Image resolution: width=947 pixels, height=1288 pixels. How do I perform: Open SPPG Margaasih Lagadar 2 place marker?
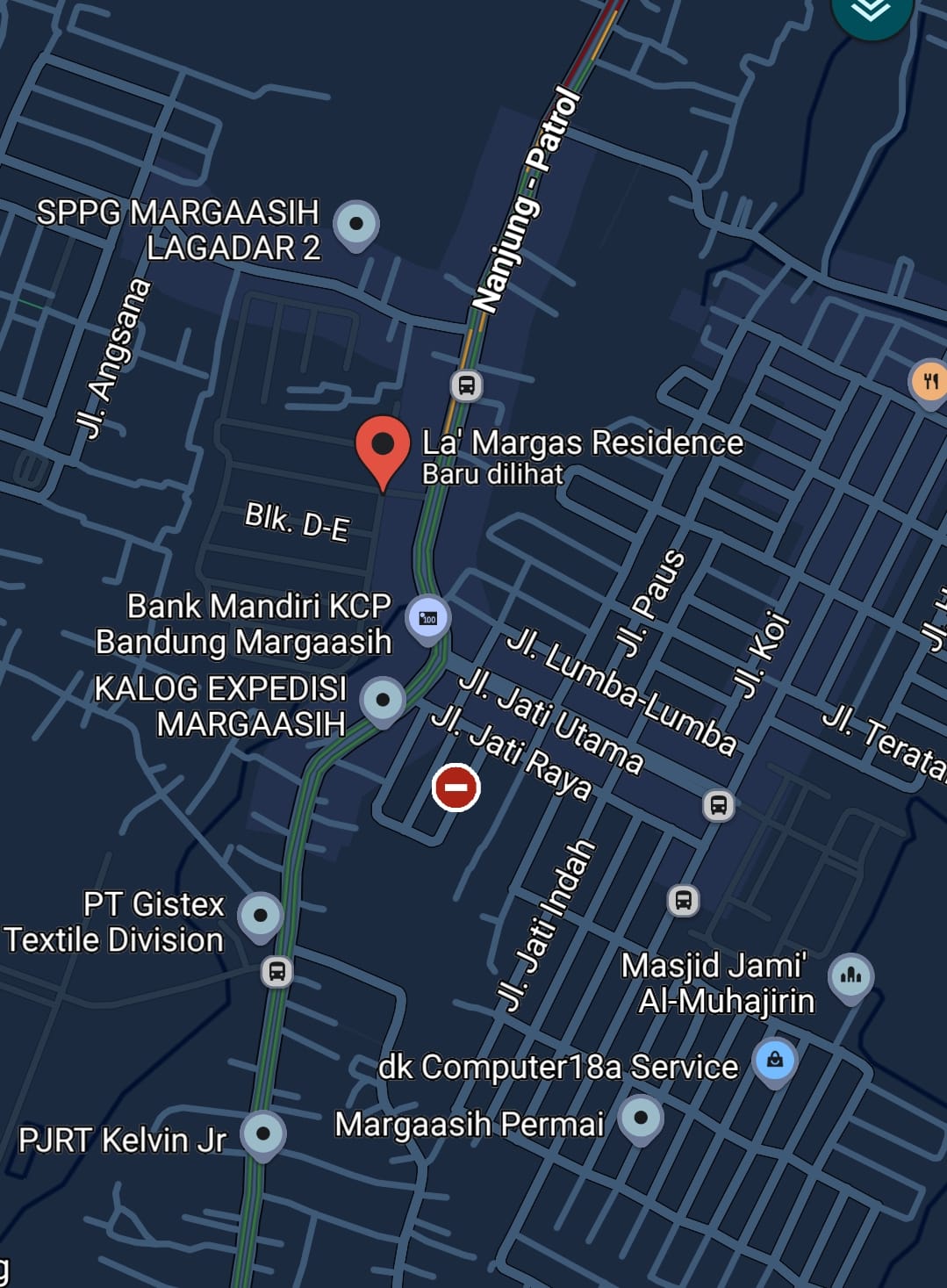click(356, 224)
